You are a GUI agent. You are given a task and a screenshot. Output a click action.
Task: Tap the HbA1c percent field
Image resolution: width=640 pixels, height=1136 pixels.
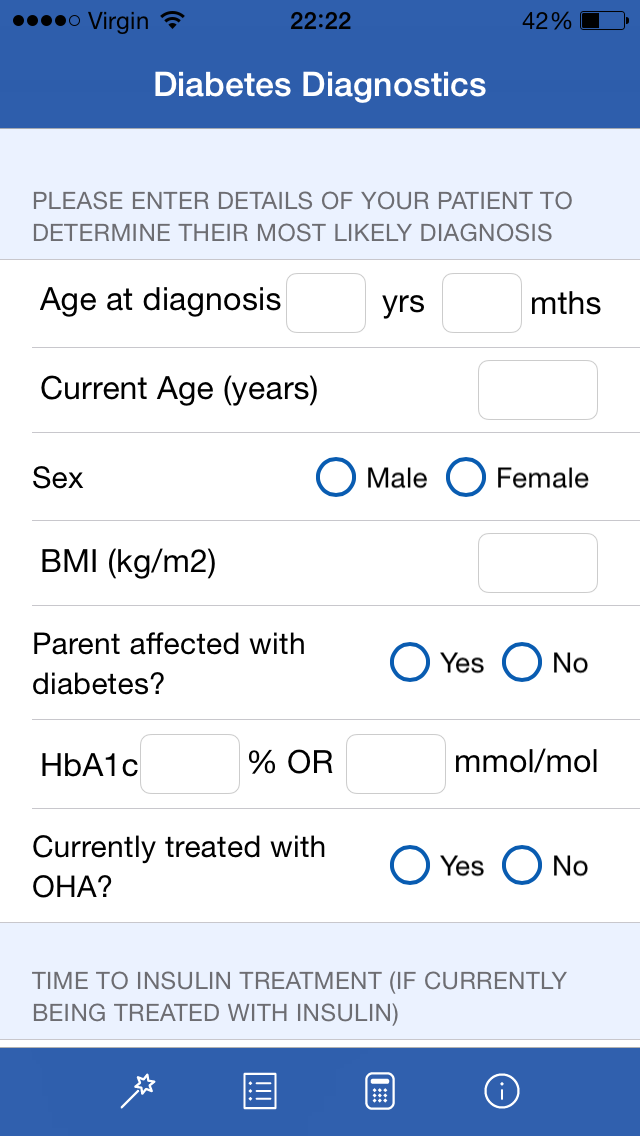click(190, 764)
